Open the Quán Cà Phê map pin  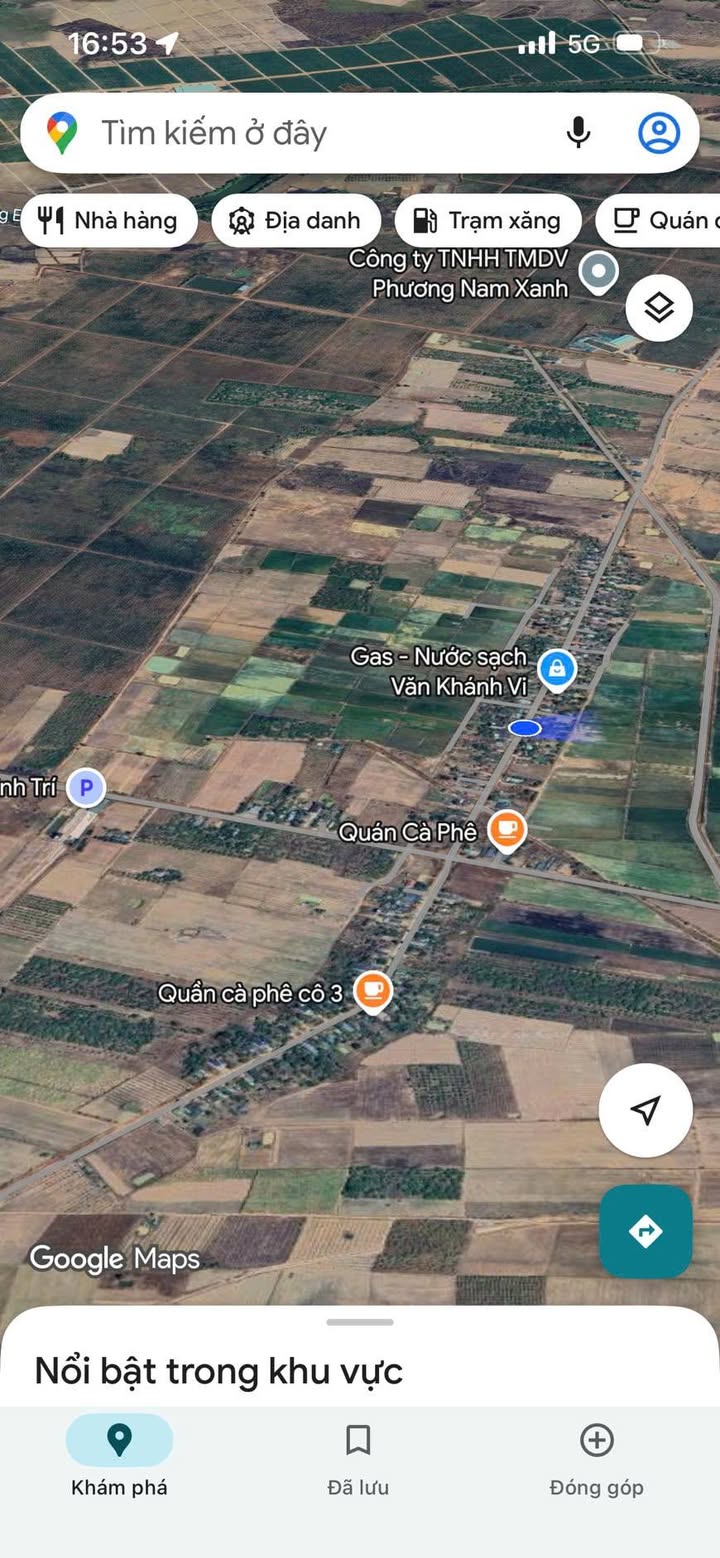[x=507, y=830]
